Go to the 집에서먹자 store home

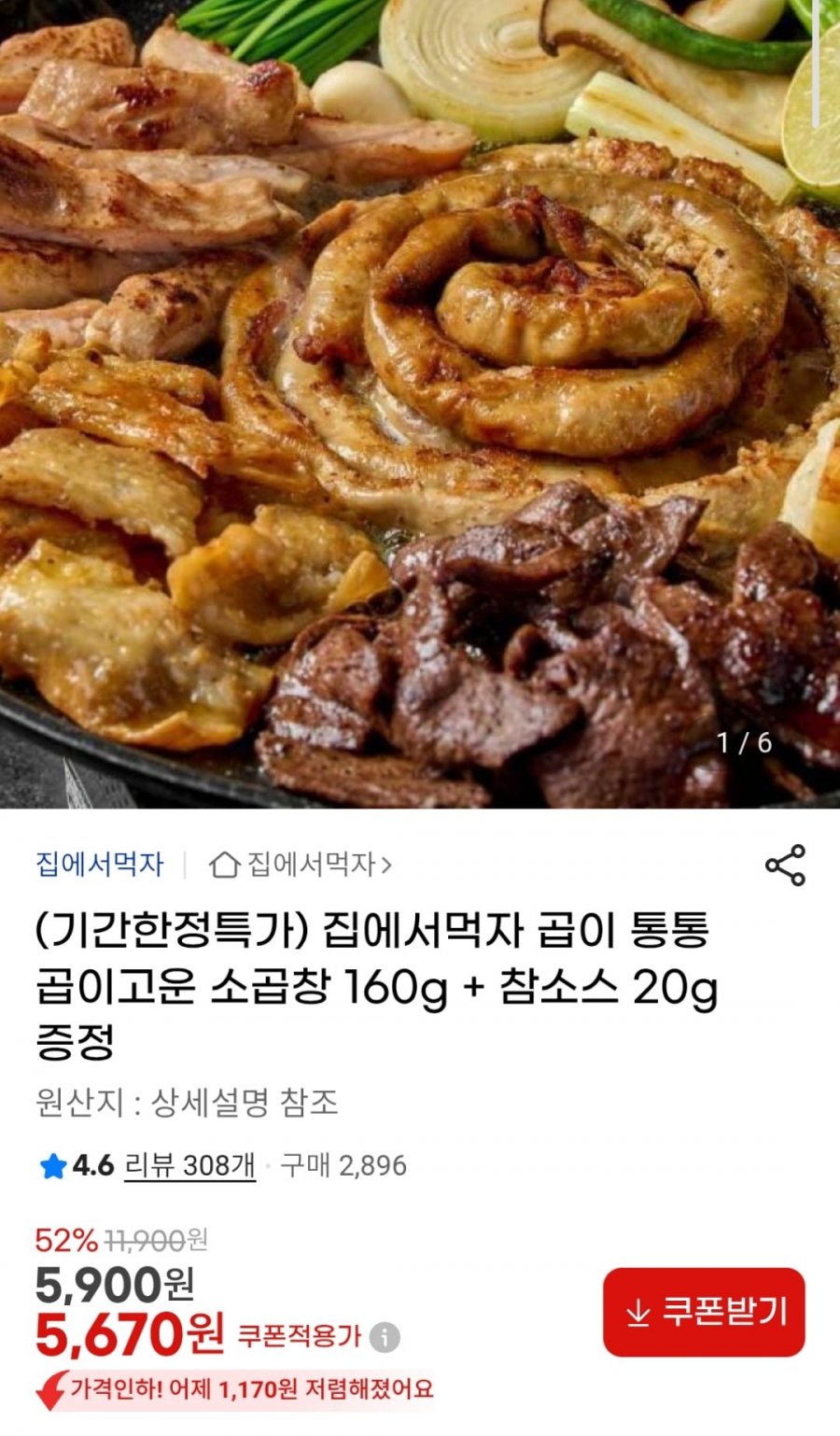click(x=301, y=865)
